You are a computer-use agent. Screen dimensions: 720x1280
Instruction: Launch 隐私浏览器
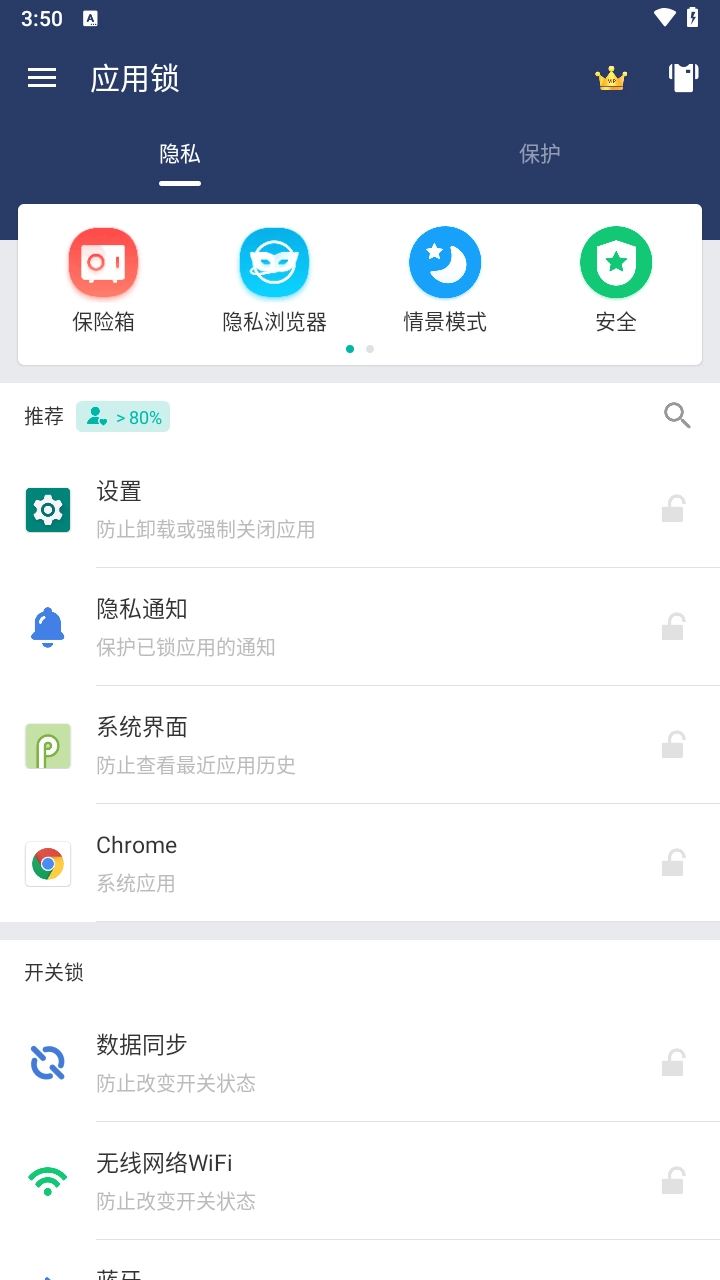pos(274,280)
